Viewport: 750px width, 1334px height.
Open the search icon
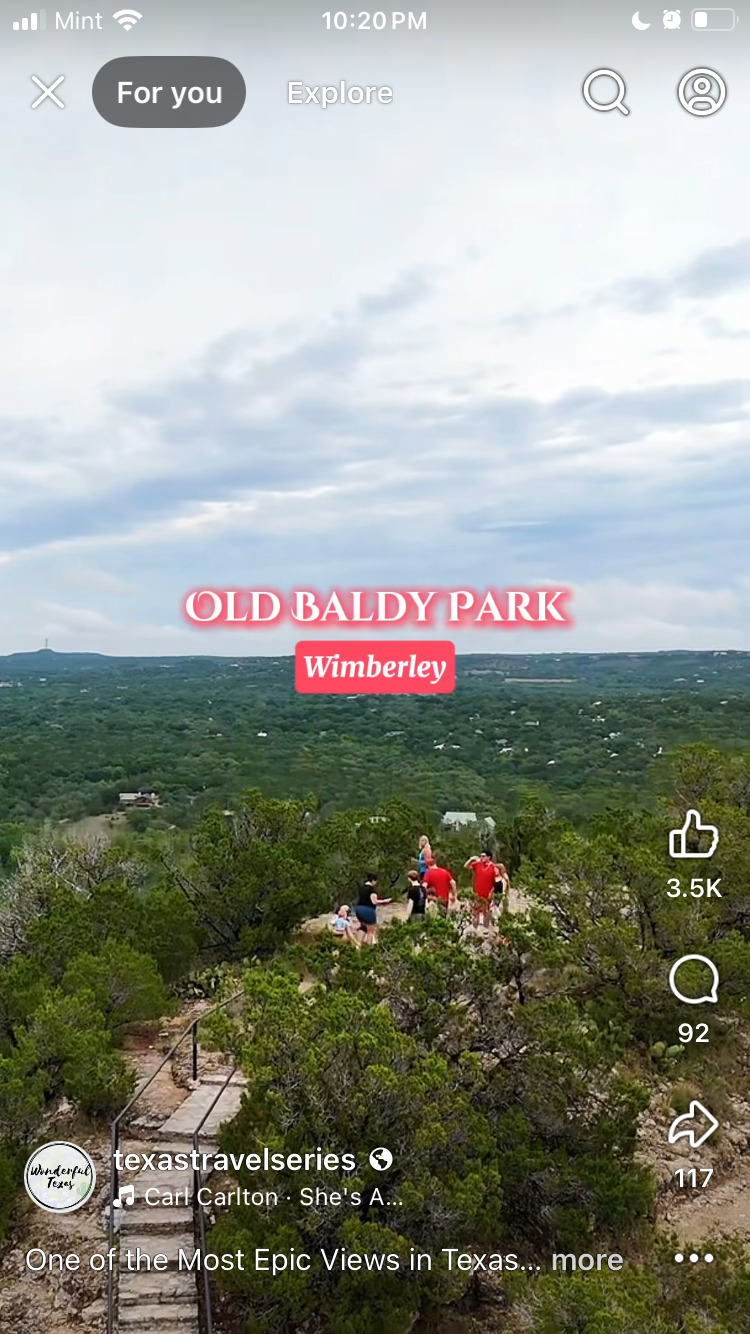[x=605, y=93]
